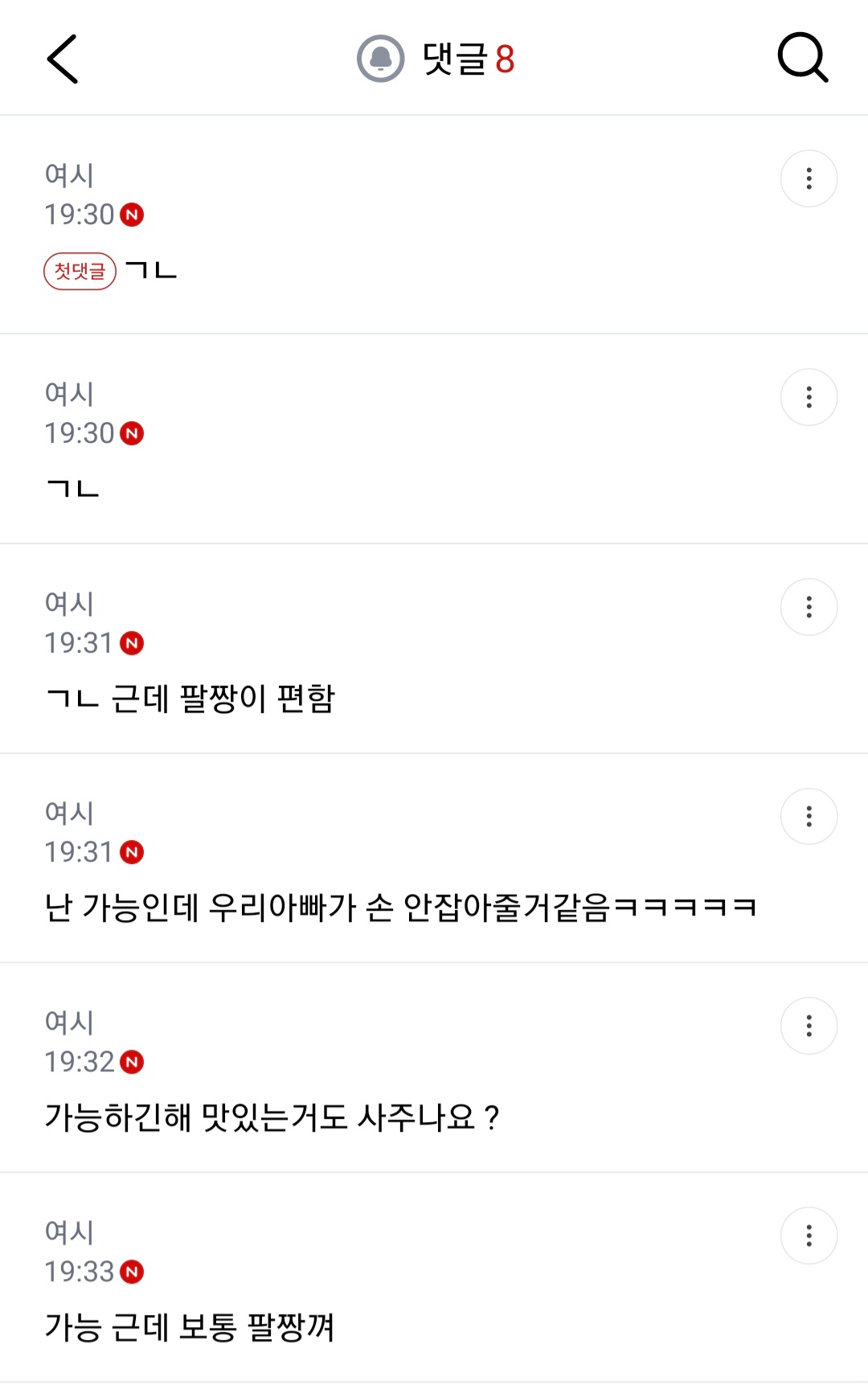
Task: Open options menu for the first ㄱㄴ comment
Action: point(809,178)
